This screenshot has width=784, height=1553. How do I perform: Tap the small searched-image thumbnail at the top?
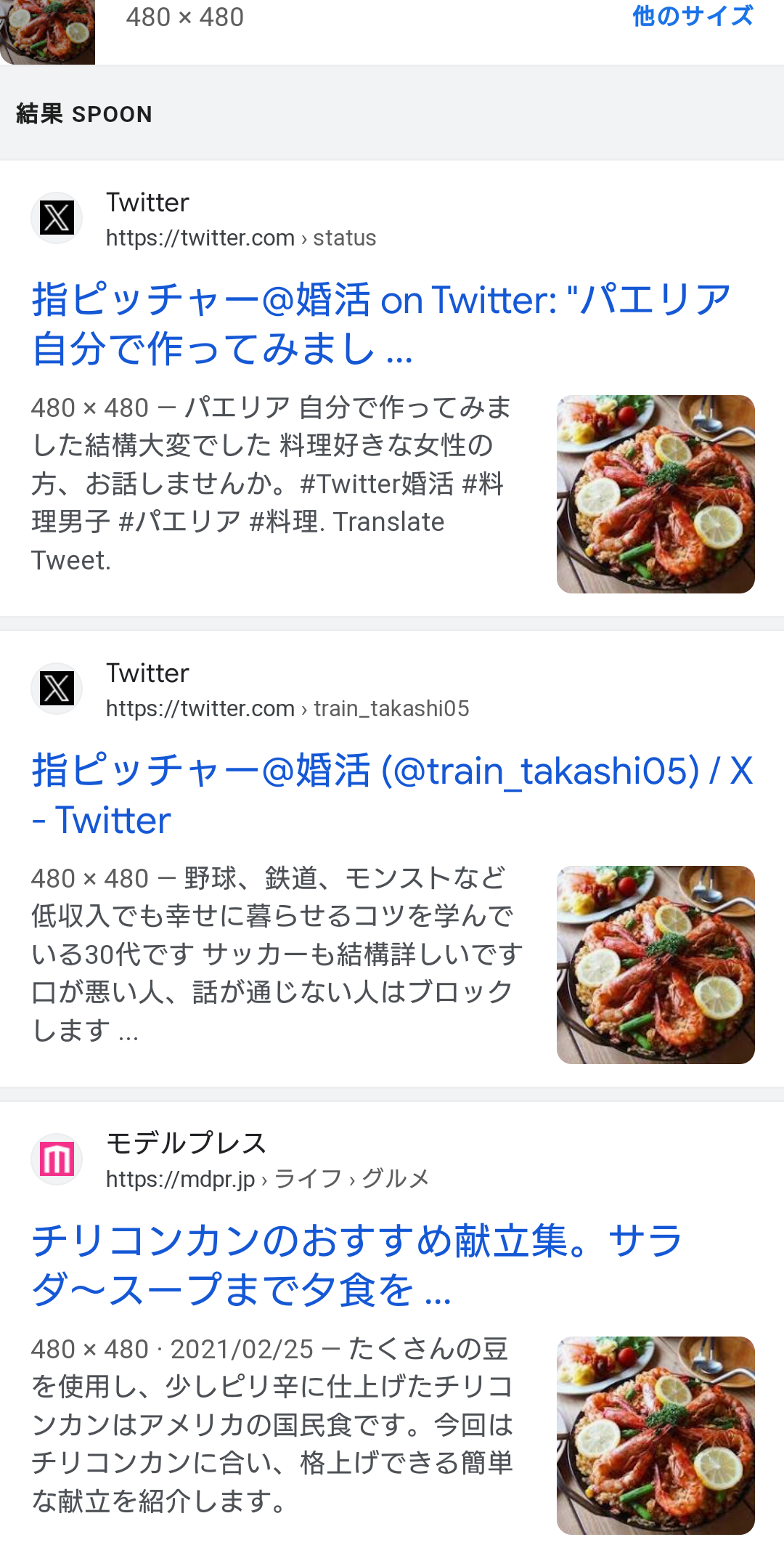[47, 32]
